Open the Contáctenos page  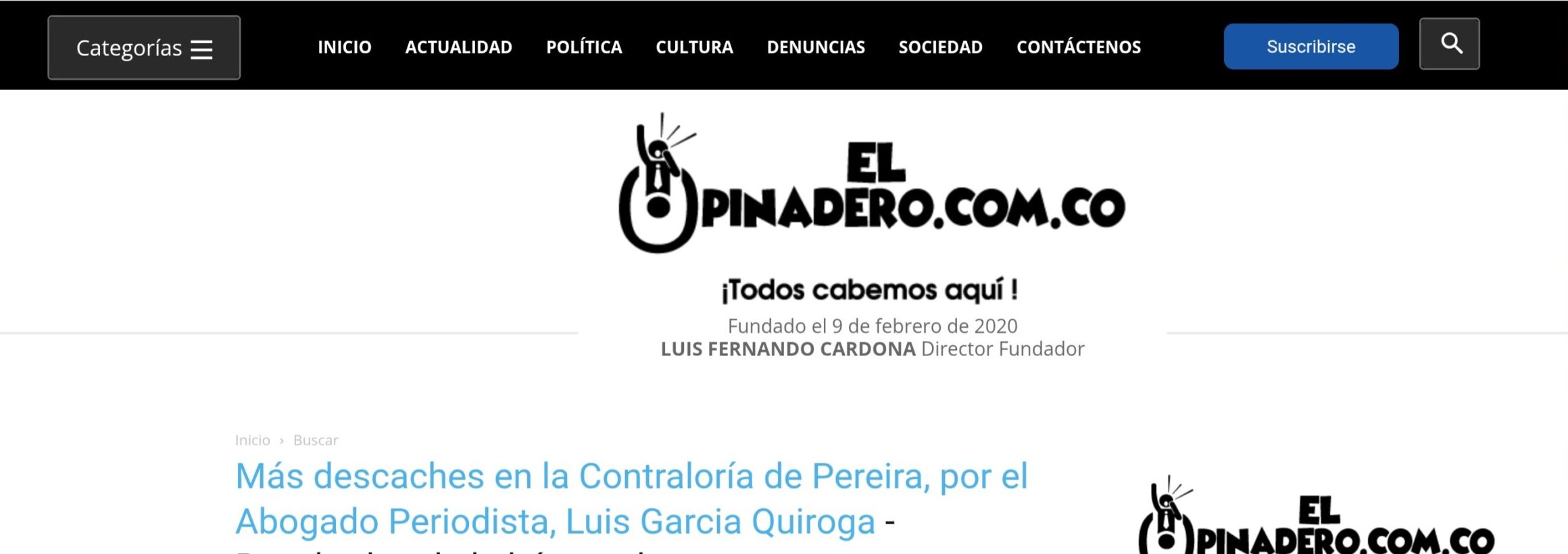click(1079, 47)
